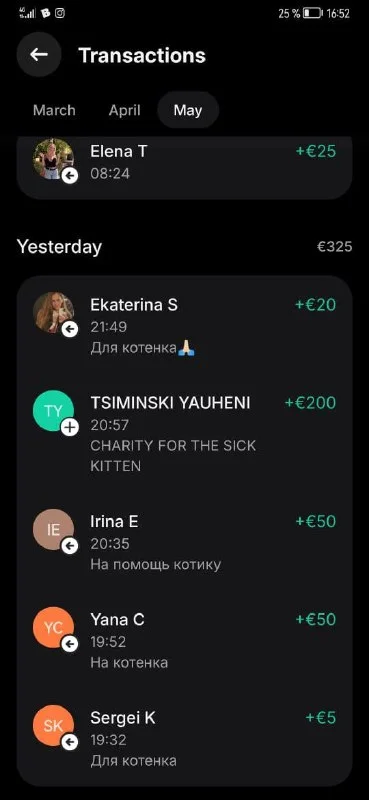Switch to the April tab

(125, 110)
